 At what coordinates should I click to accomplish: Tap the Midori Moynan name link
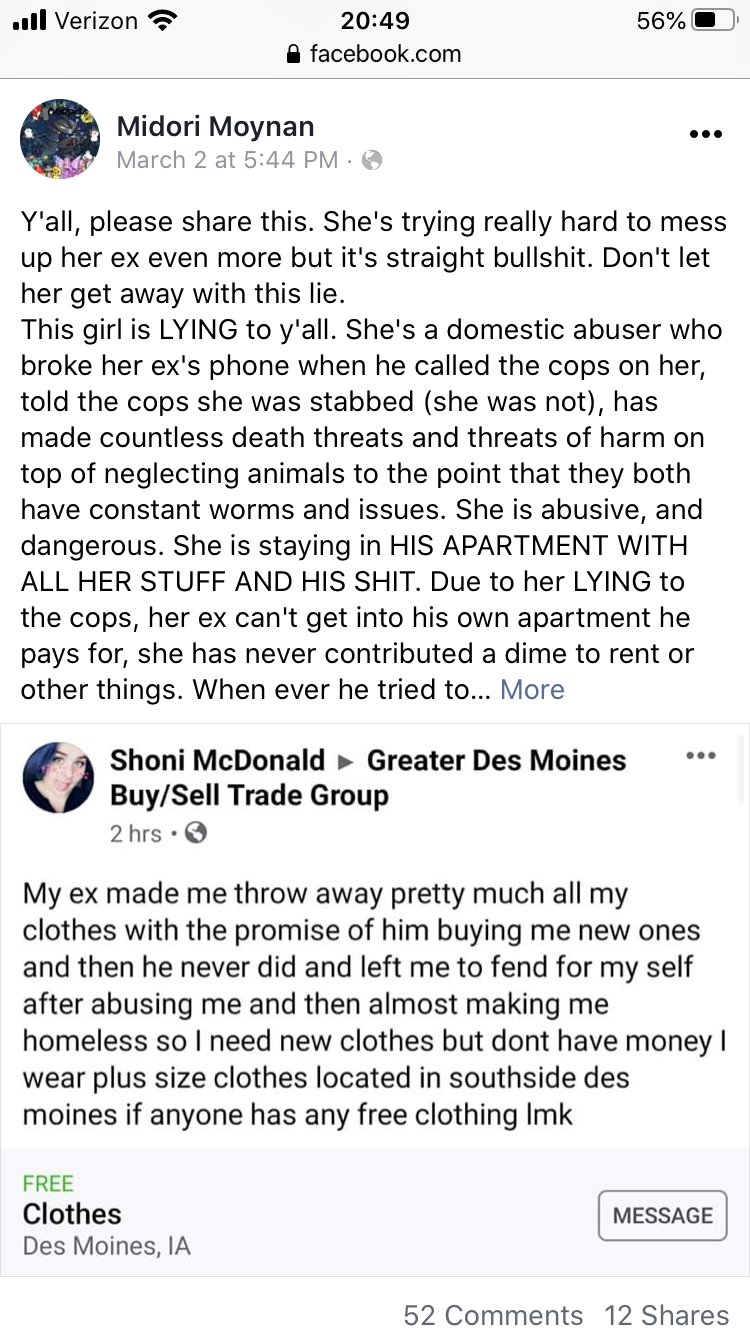(x=216, y=126)
